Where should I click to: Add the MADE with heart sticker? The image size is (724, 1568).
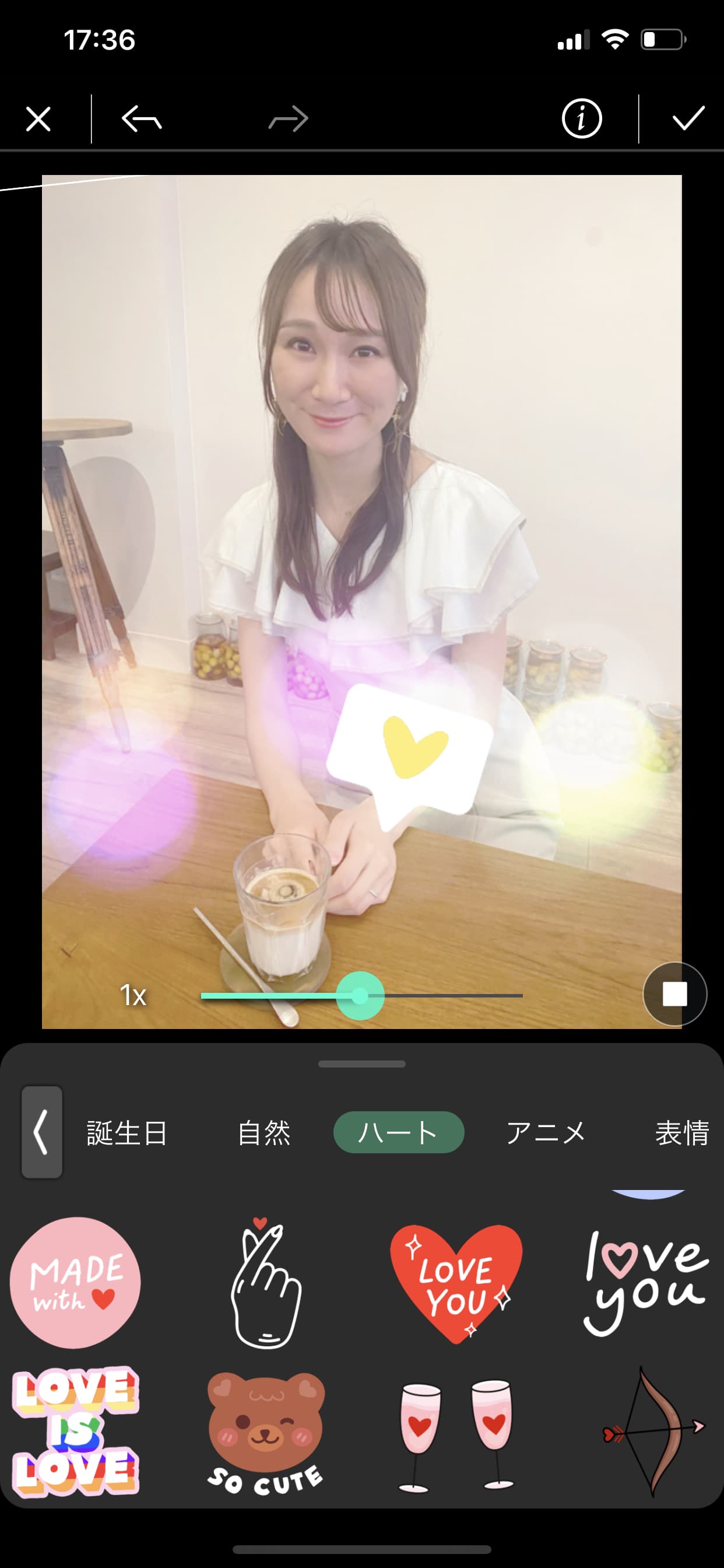(x=75, y=1283)
